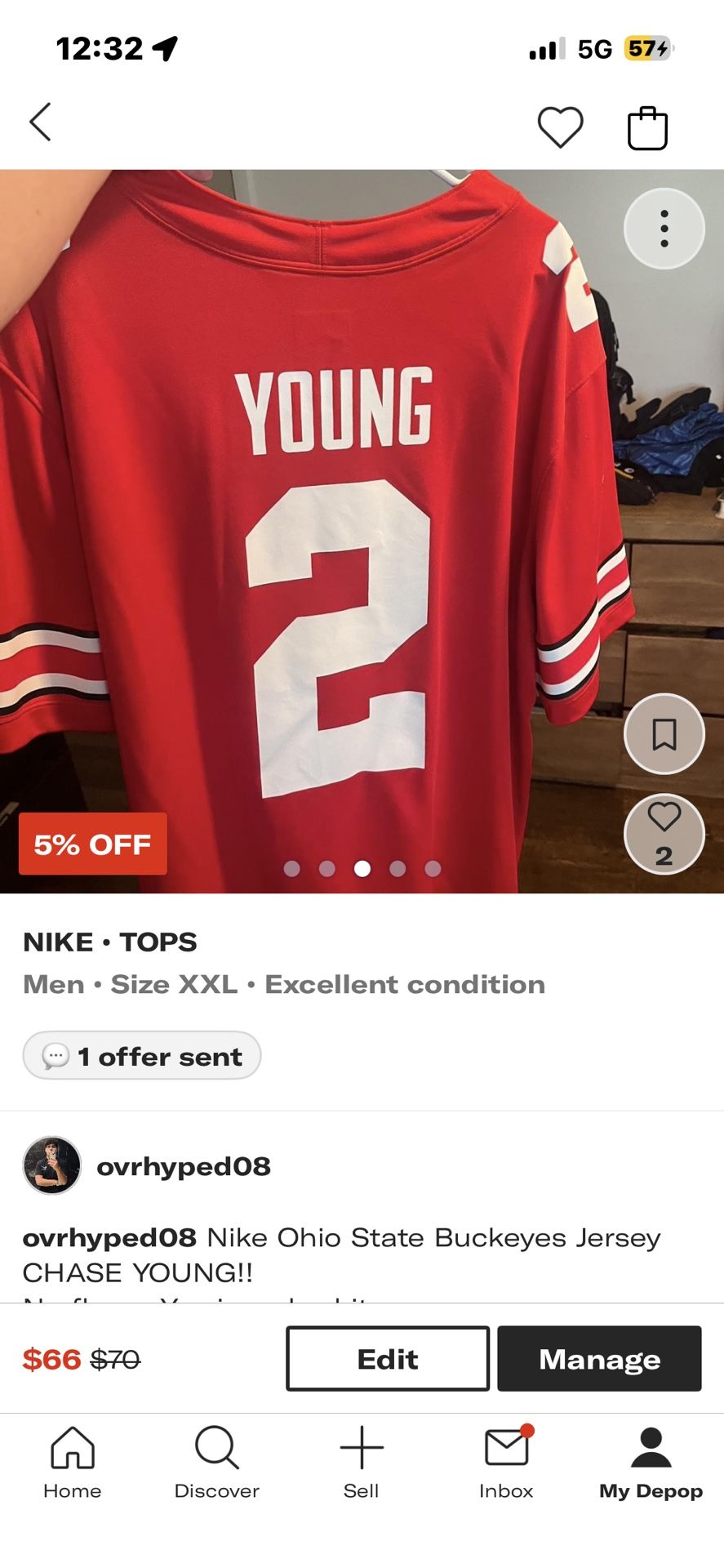Screen dimensions: 724x1568
Task: Switch to the Home tab
Action: (x=73, y=1463)
